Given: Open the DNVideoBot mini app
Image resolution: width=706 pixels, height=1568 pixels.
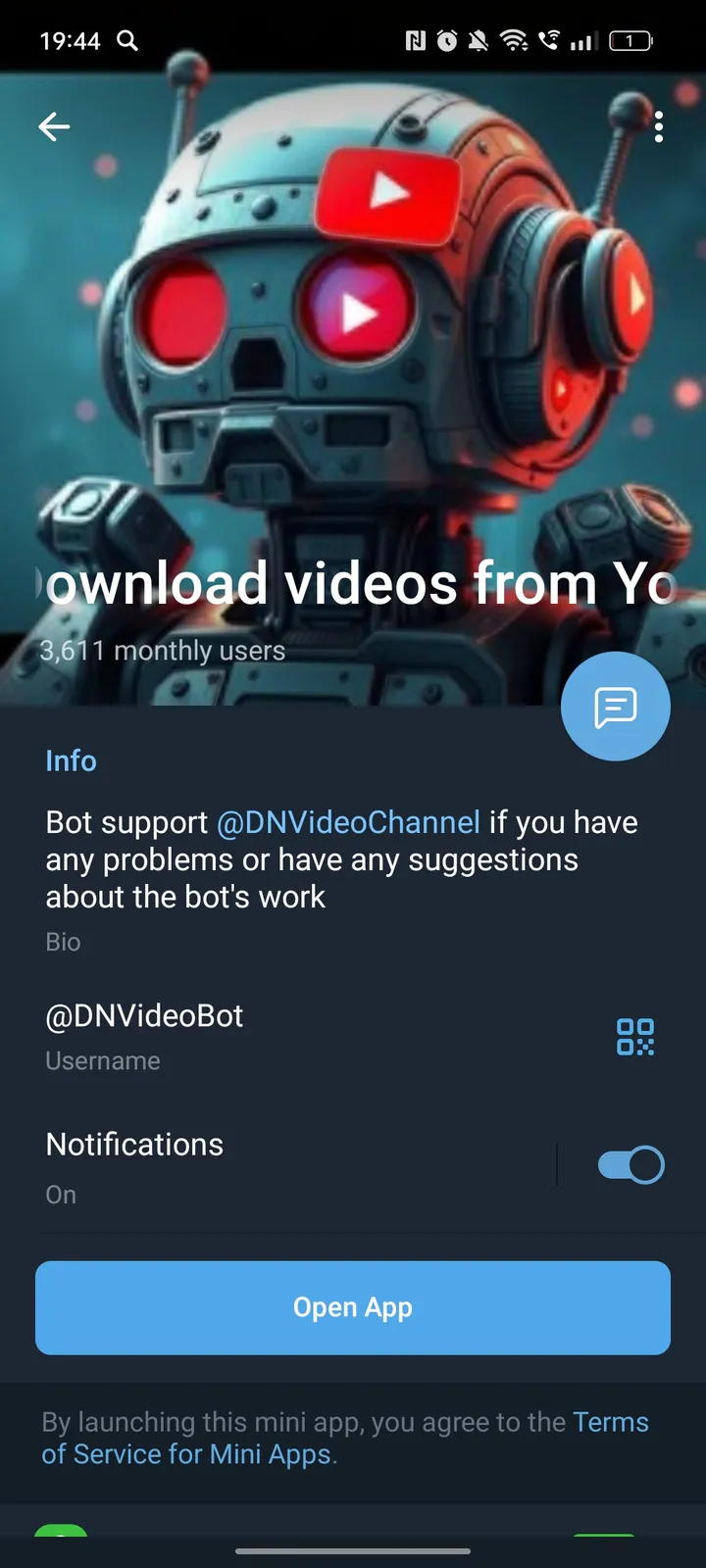Looking at the screenshot, I should tap(353, 1307).
